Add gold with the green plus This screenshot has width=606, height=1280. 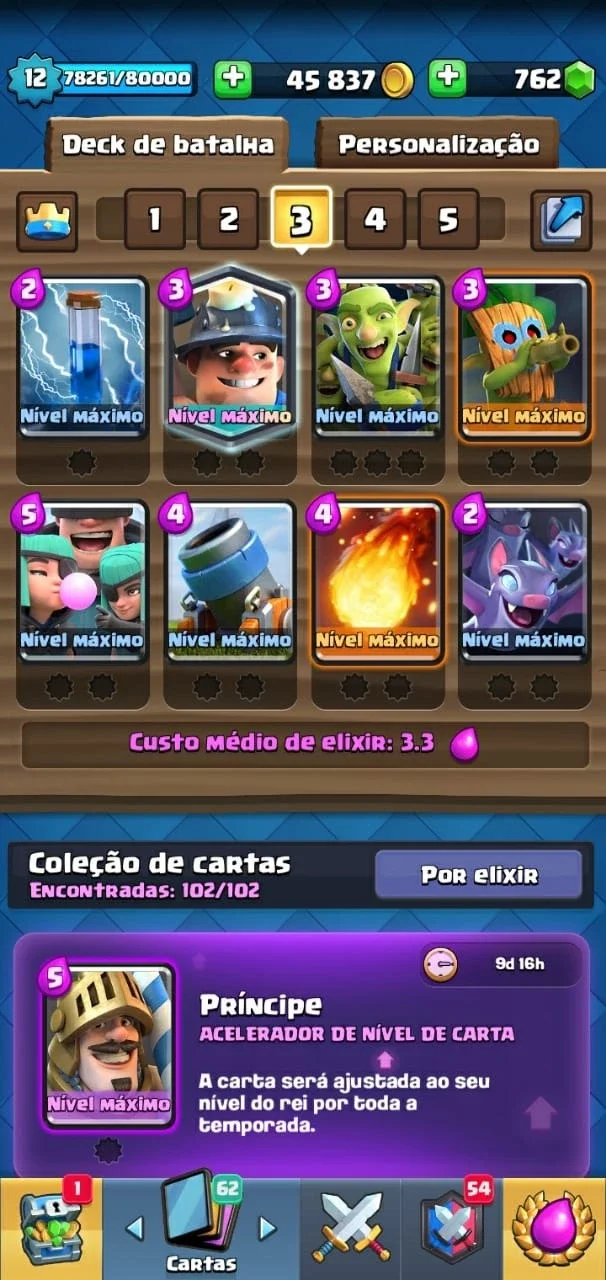[x=233, y=79]
